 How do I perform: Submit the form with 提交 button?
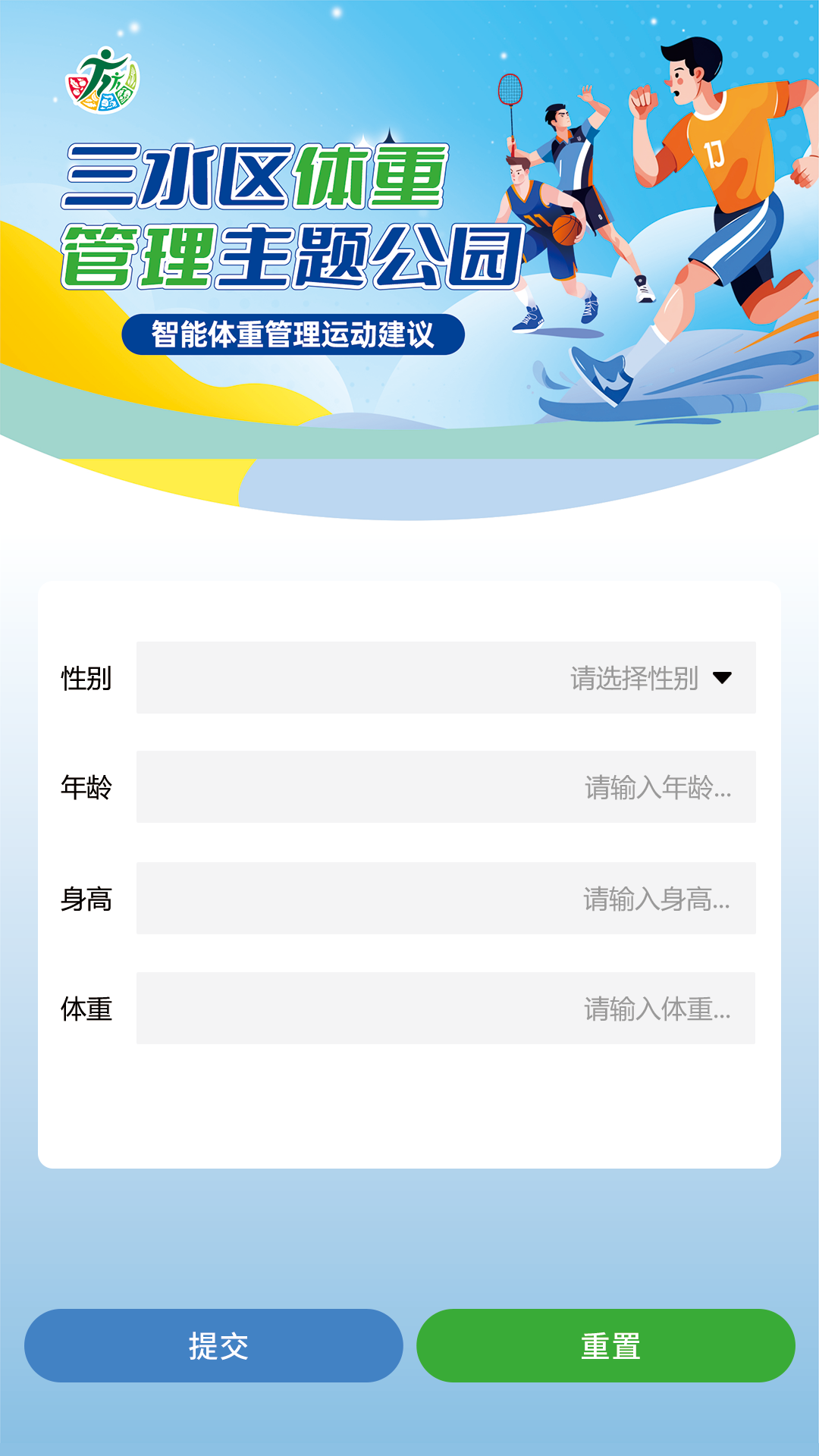(214, 1345)
